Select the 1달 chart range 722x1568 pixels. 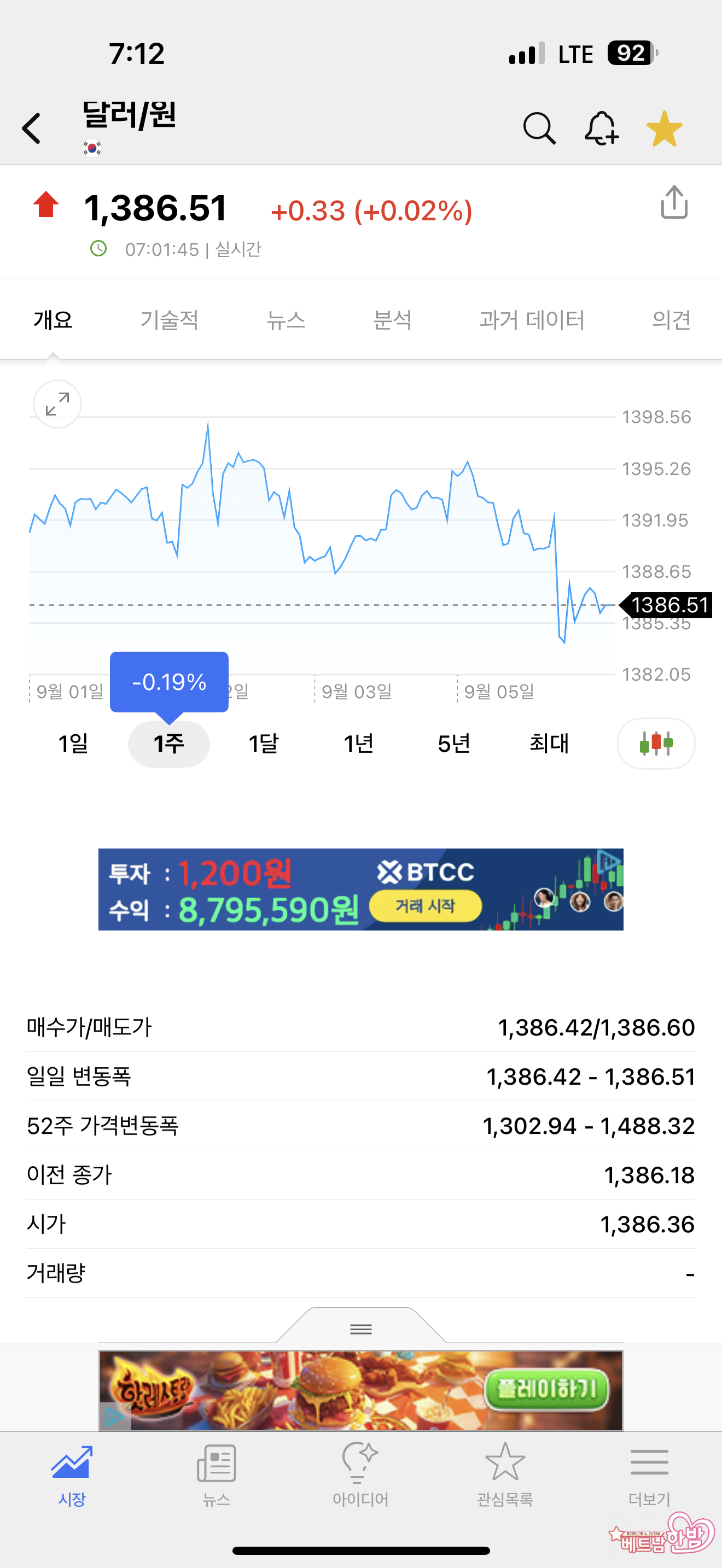coord(264,743)
